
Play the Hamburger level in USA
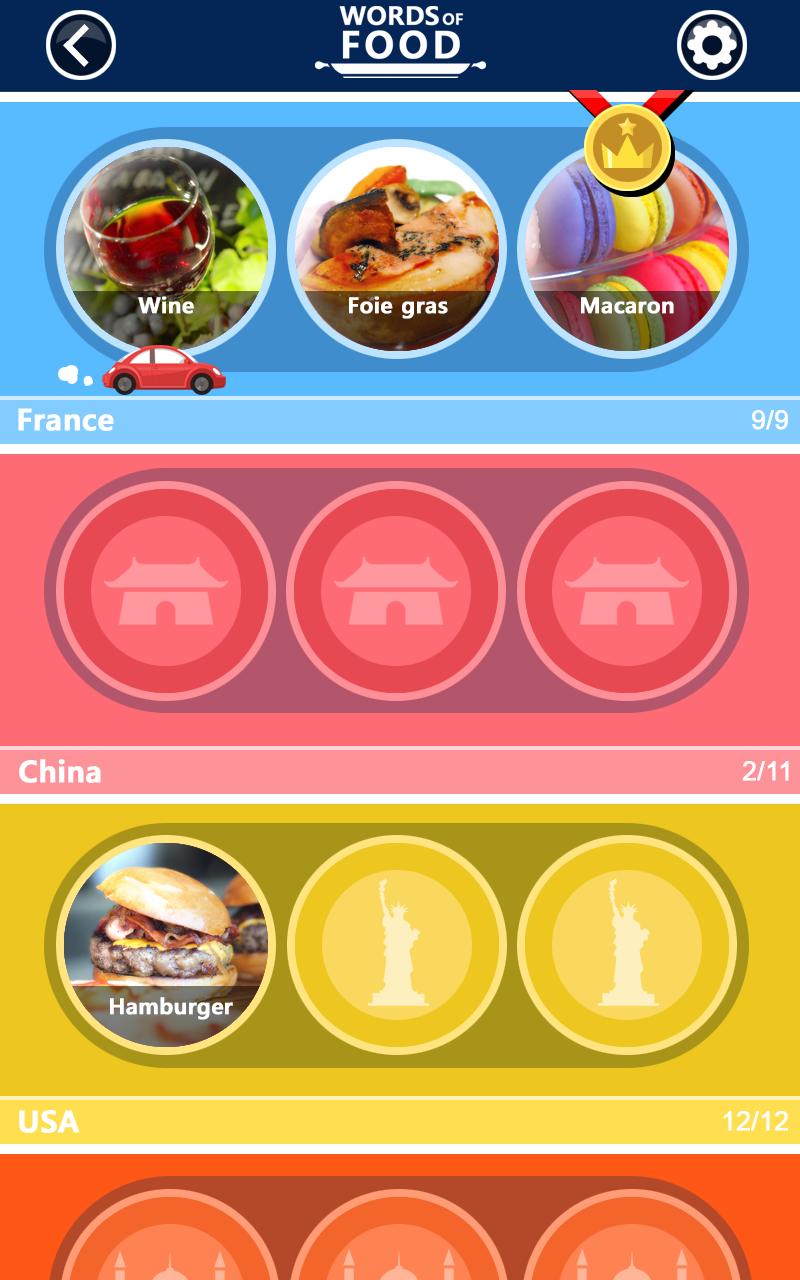pyautogui.click(x=166, y=945)
